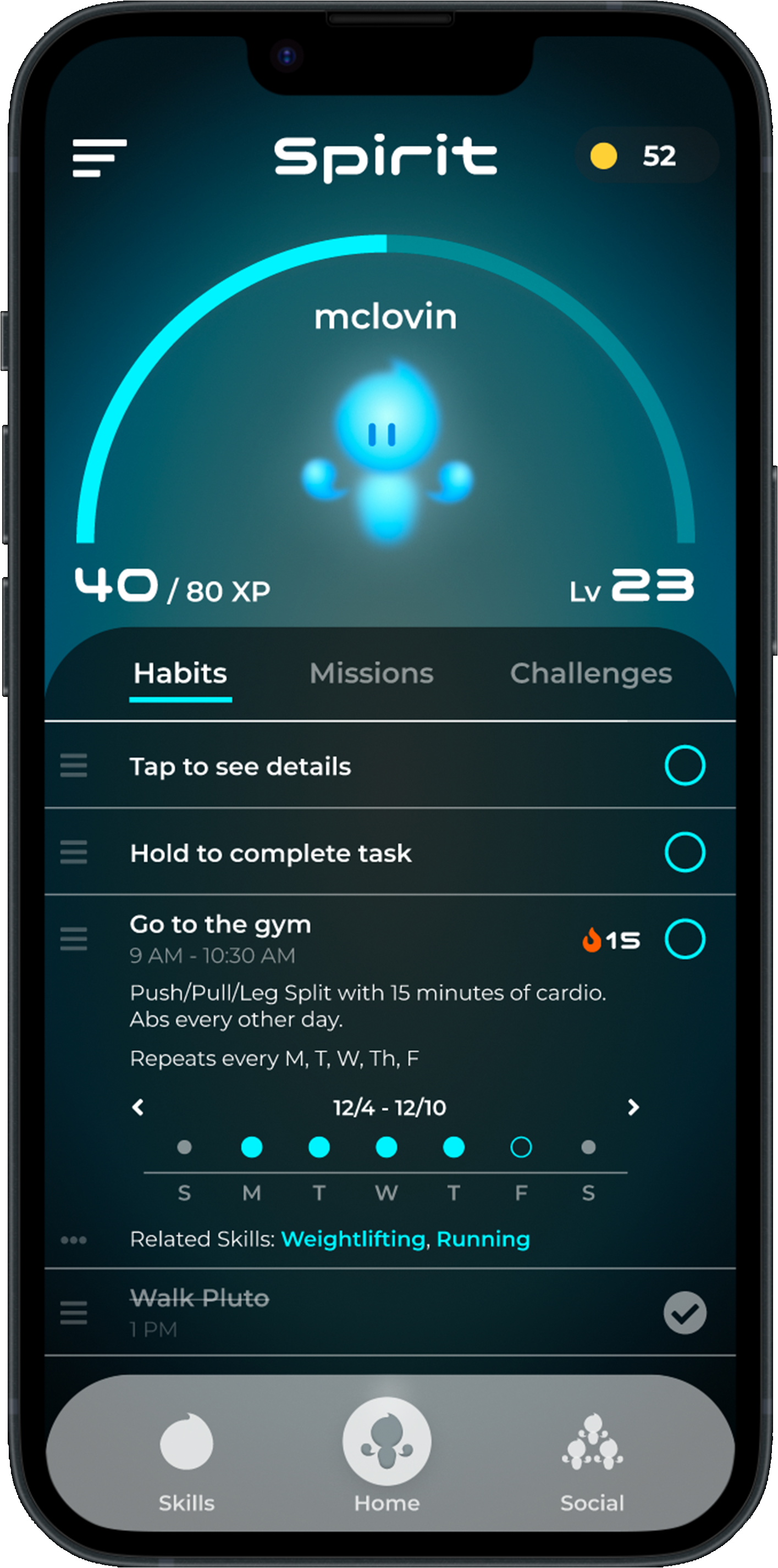Image resolution: width=778 pixels, height=1568 pixels.
Task: Complete the 'Go to the gym' habit
Action: tap(684, 939)
